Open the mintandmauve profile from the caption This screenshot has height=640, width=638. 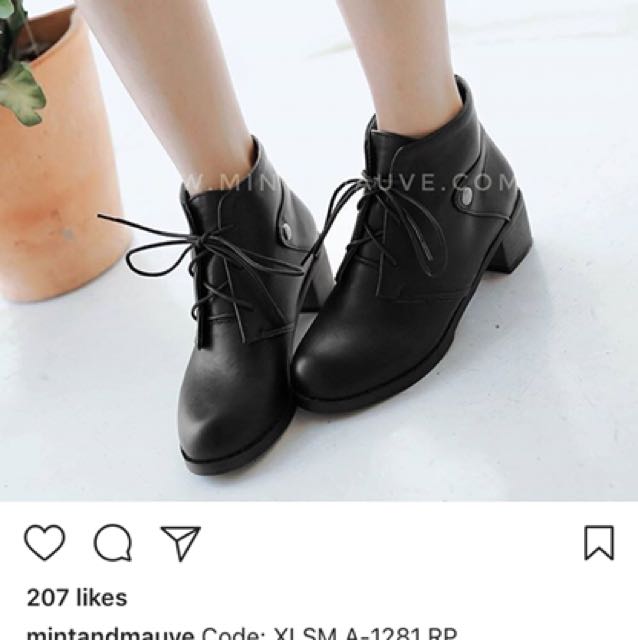click(x=110, y=634)
